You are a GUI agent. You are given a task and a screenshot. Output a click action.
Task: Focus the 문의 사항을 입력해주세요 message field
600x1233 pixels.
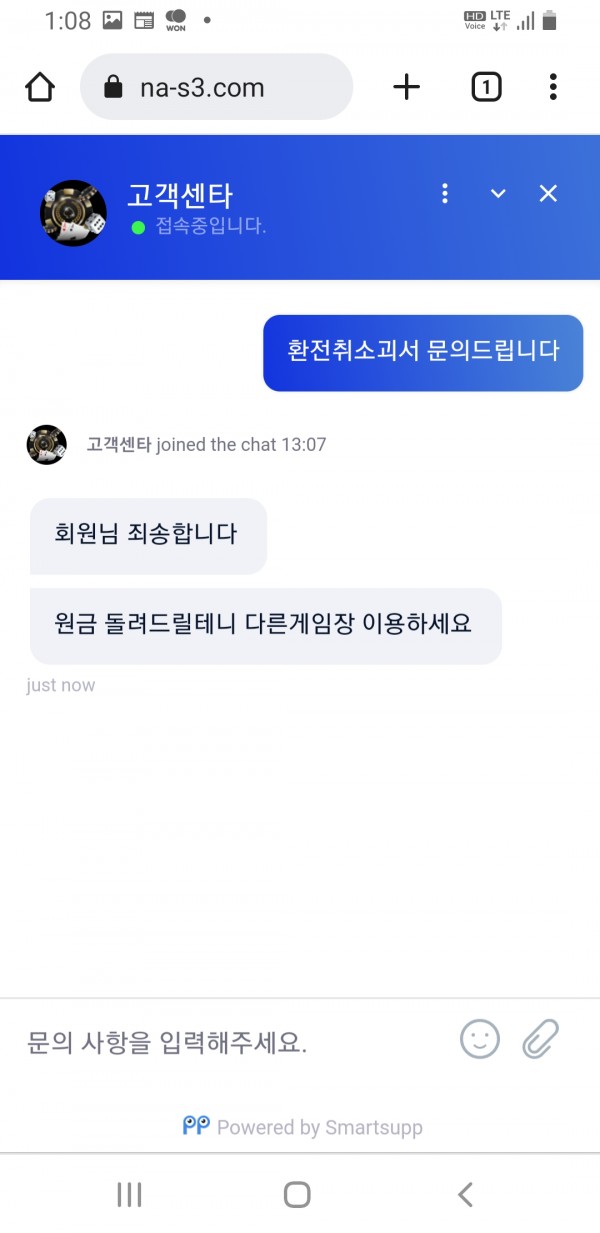coord(230,1043)
